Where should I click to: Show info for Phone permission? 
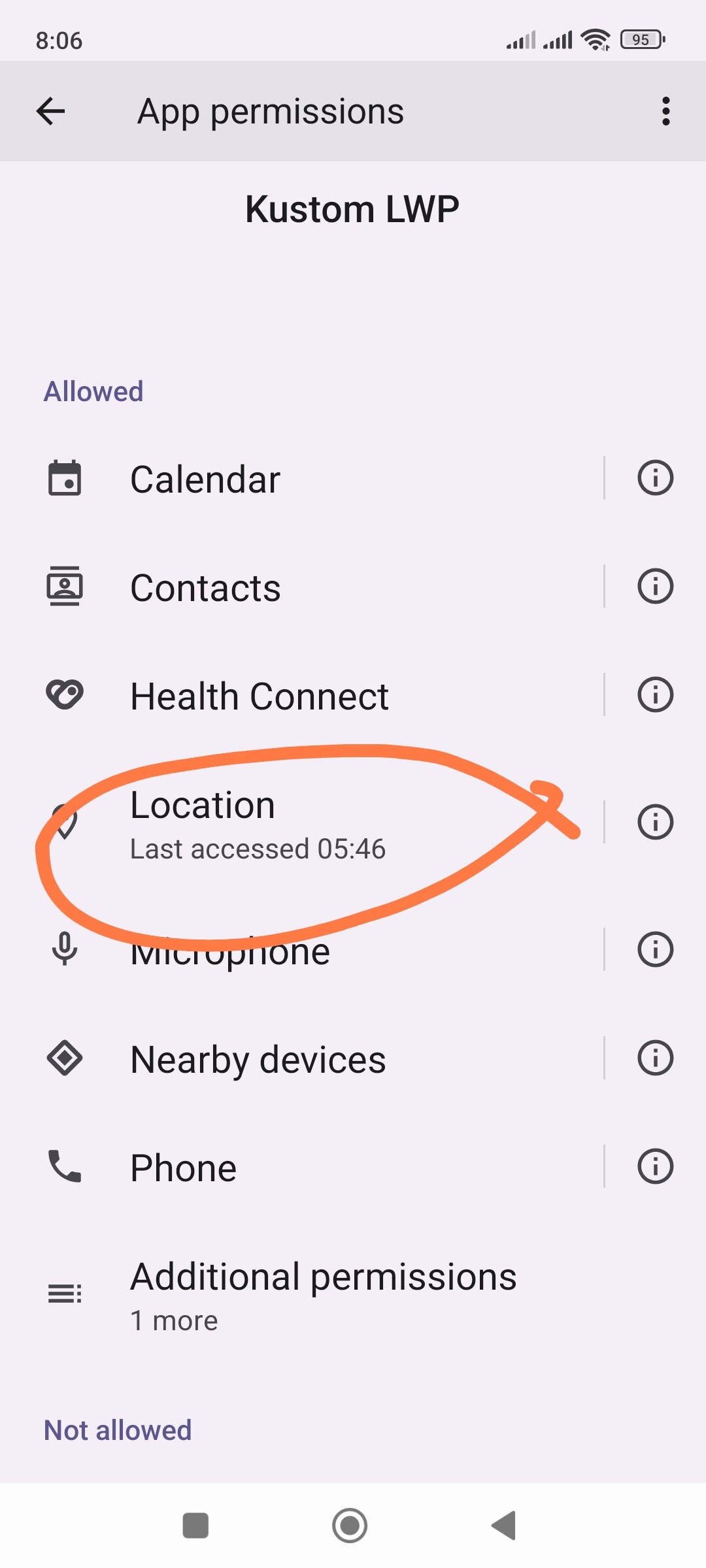pos(655,1166)
